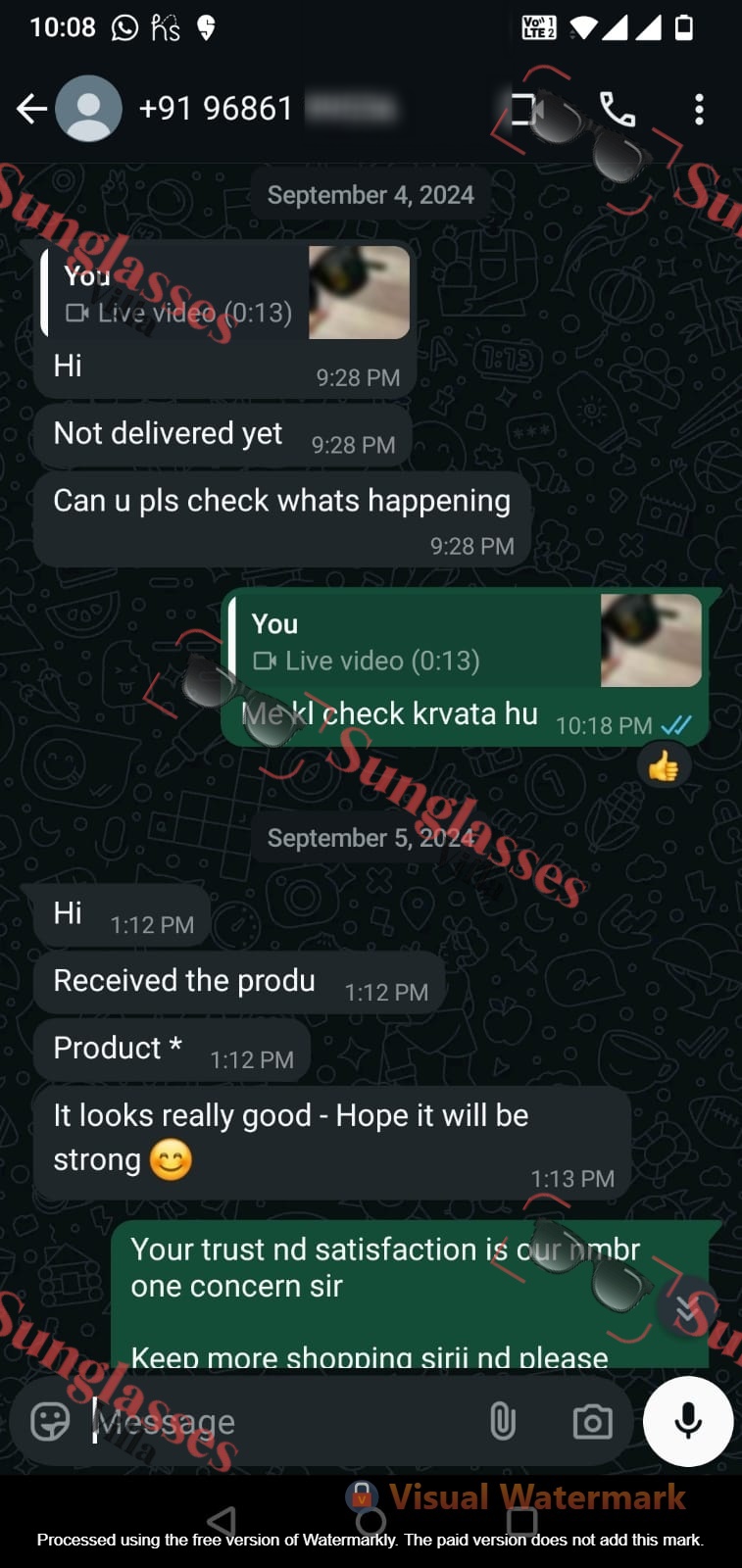
Task: Open the contact profile picture
Action: click(88, 109)
